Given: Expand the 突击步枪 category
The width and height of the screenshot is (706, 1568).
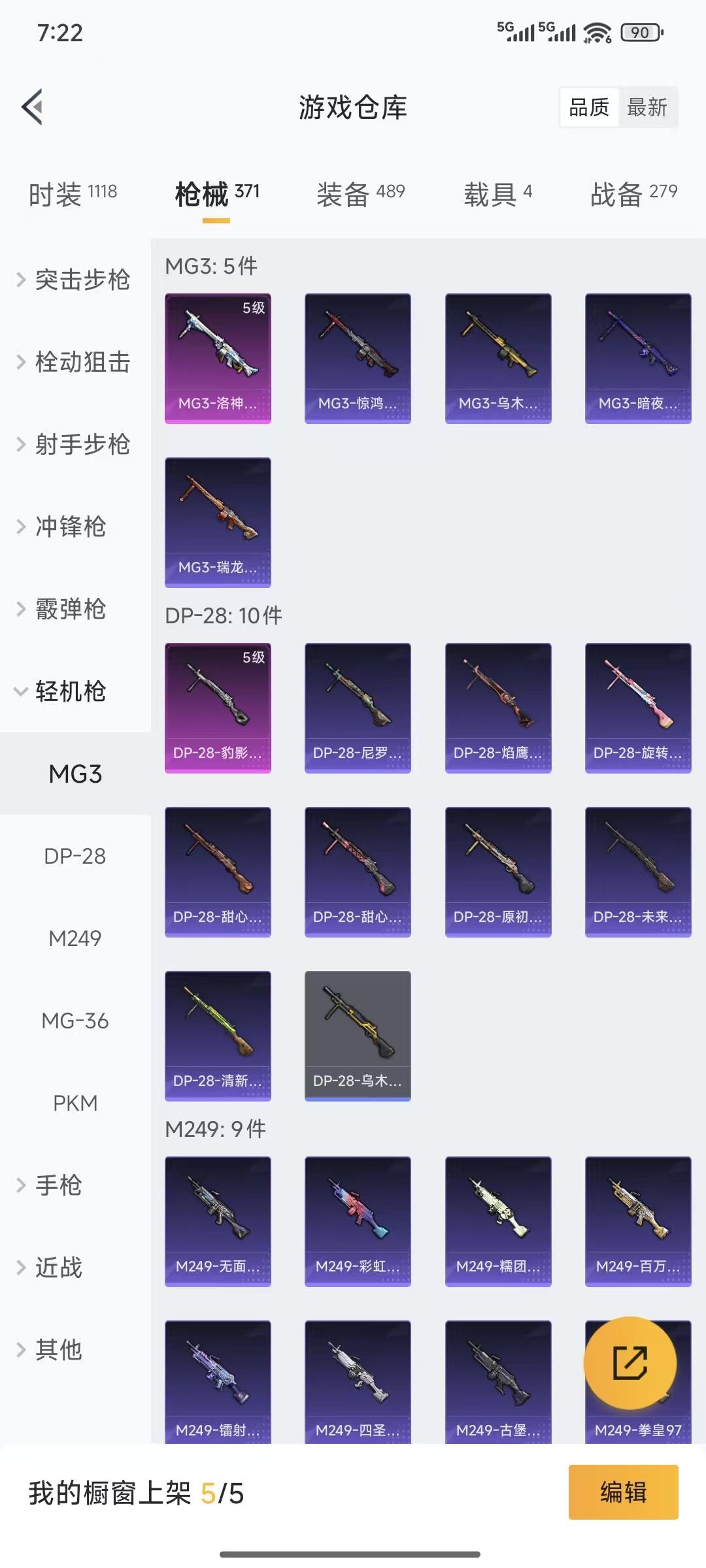Looking at the screenshot, I should coord(82,281).
